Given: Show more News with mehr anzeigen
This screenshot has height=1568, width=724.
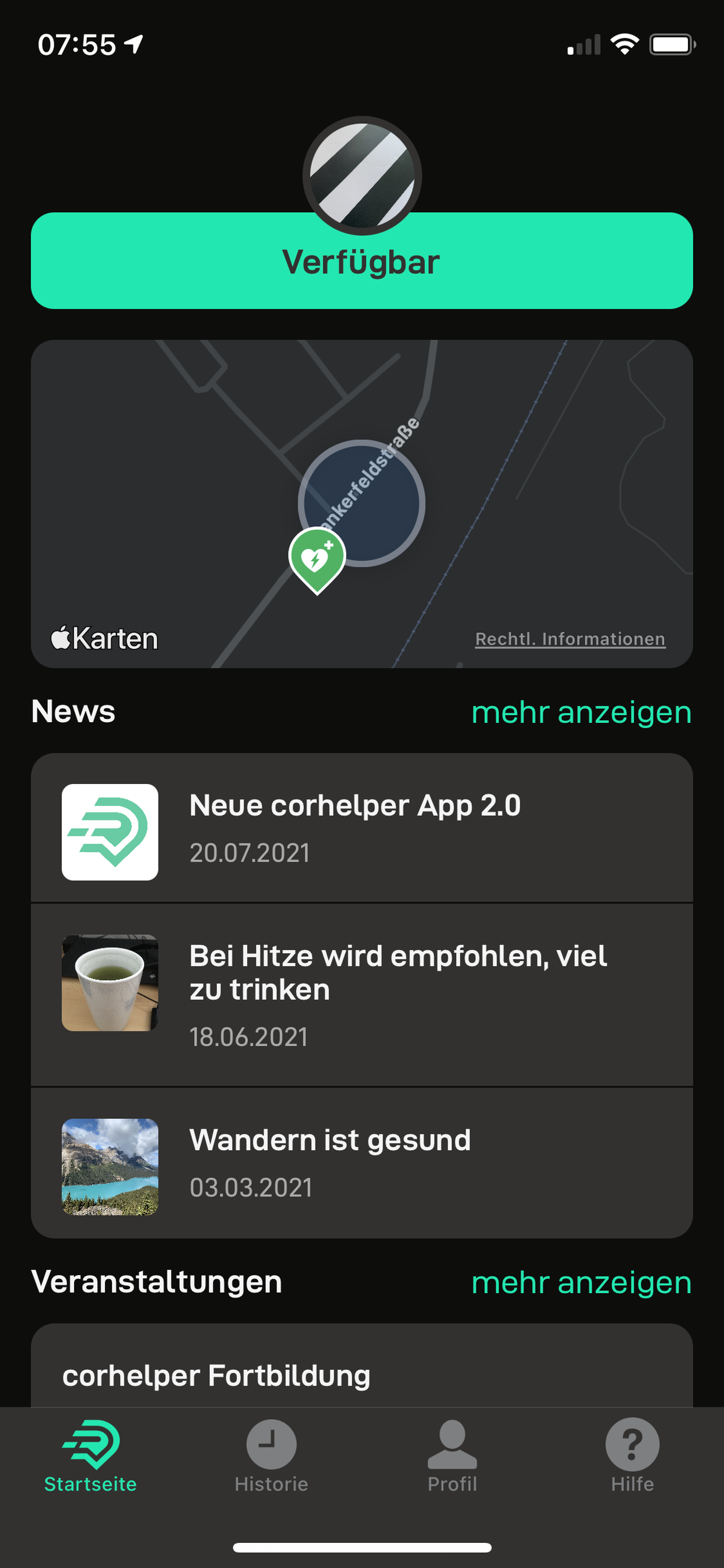Looking at the screenshot, I should [581, 712].
